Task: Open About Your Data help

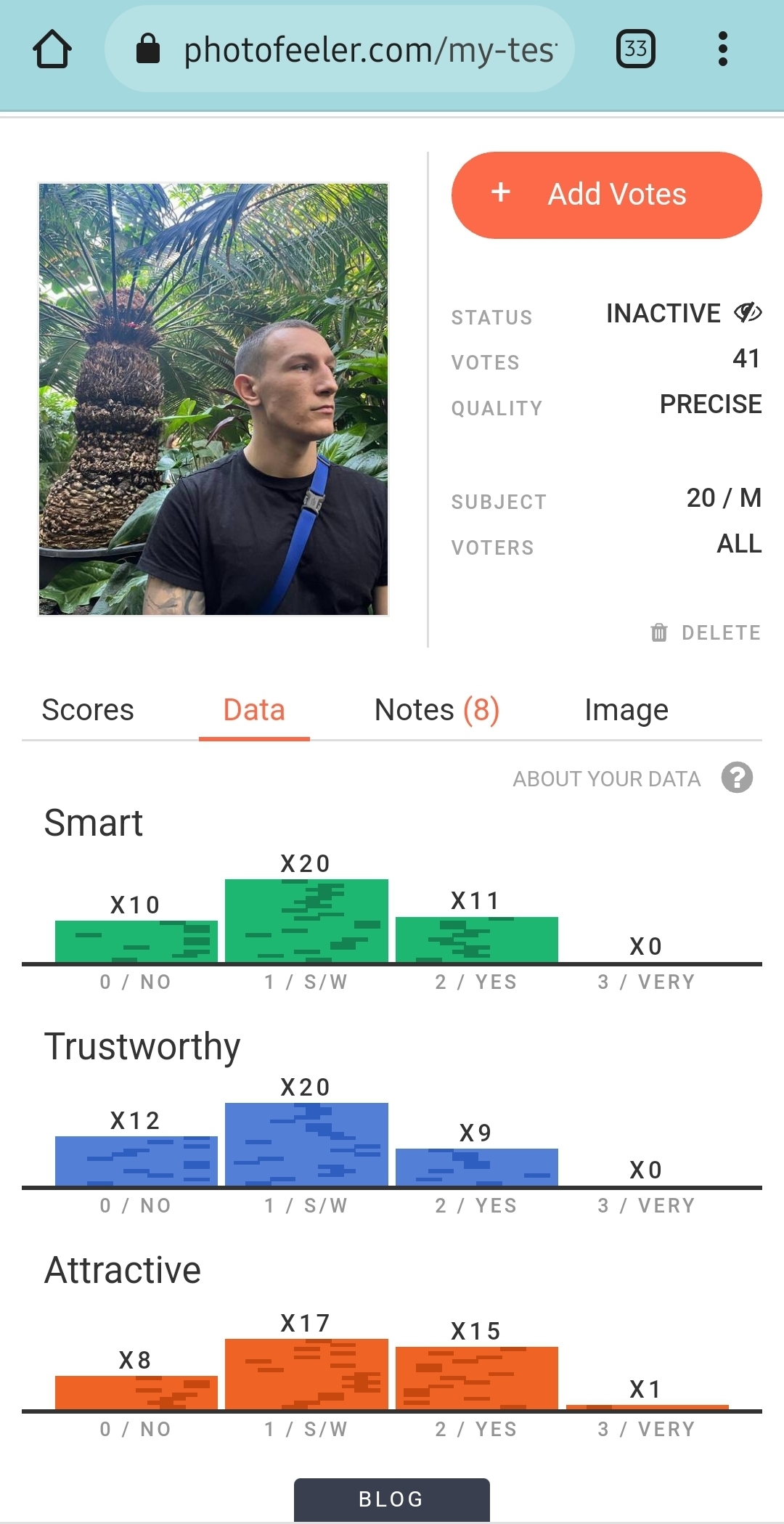Action: (737, 778)
